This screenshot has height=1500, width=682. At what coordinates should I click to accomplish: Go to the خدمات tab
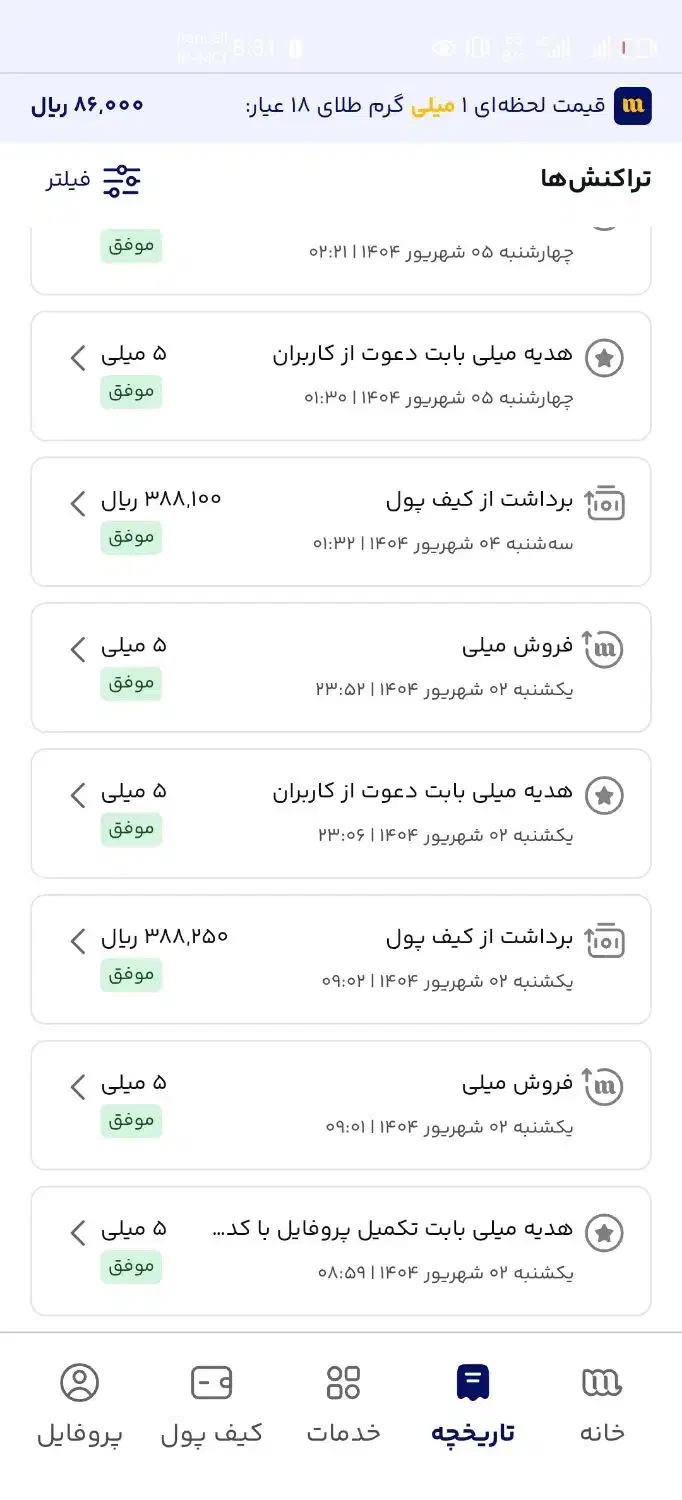pyautogui.click(x=343, y=1406)
